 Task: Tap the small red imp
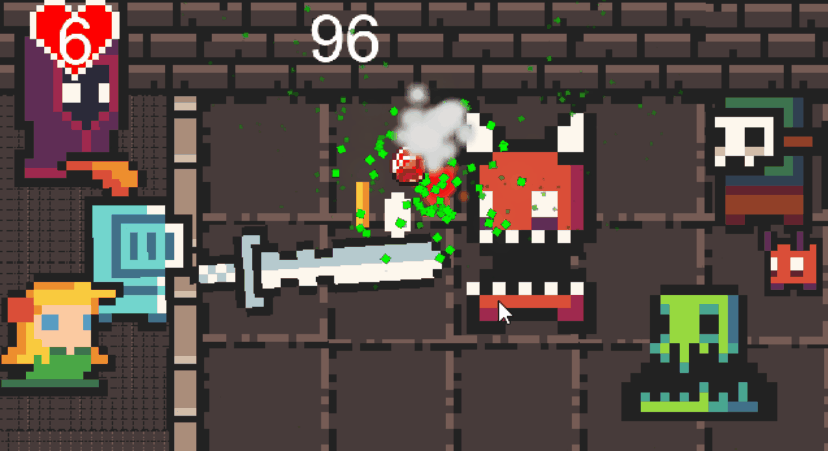[x=793, y=265]
